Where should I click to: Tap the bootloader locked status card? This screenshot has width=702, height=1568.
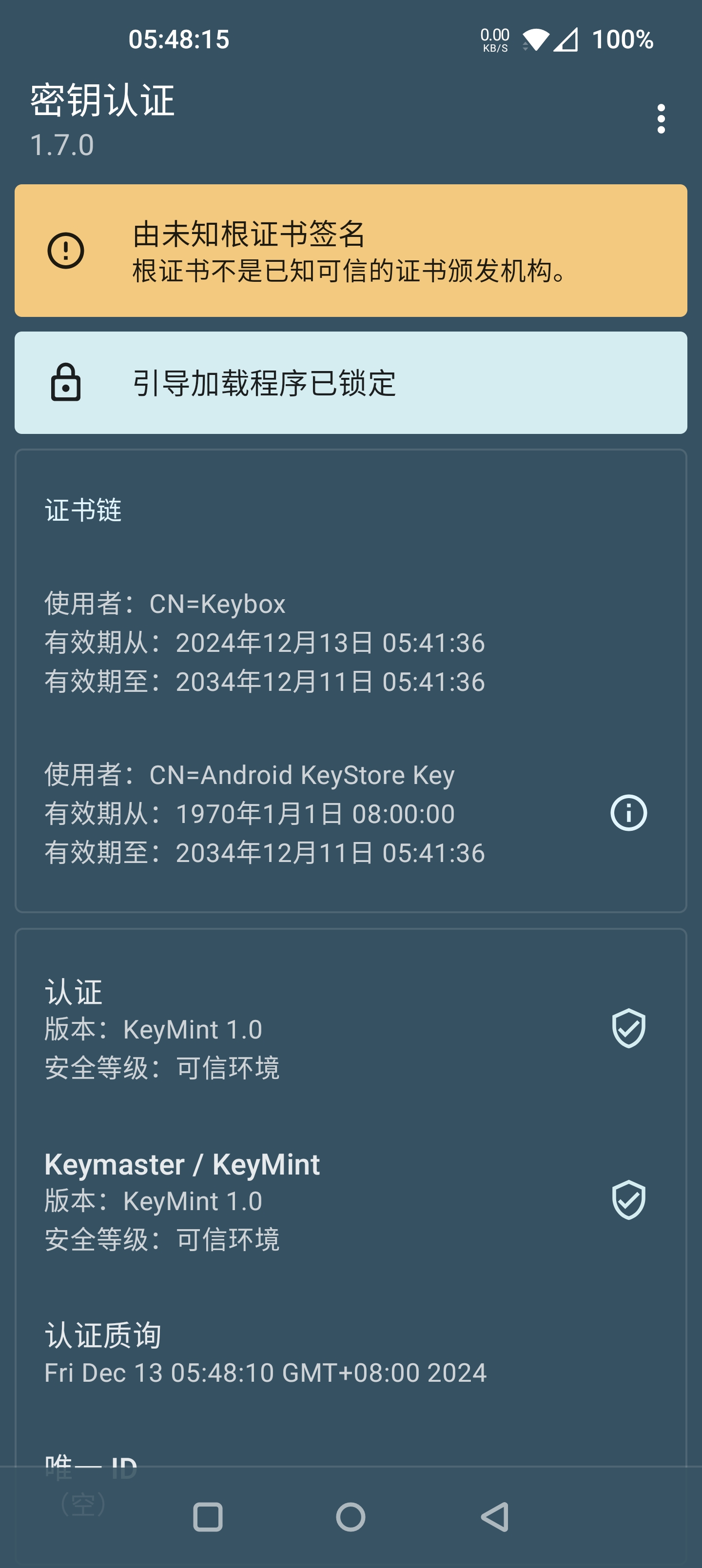(x=351, y=382)
